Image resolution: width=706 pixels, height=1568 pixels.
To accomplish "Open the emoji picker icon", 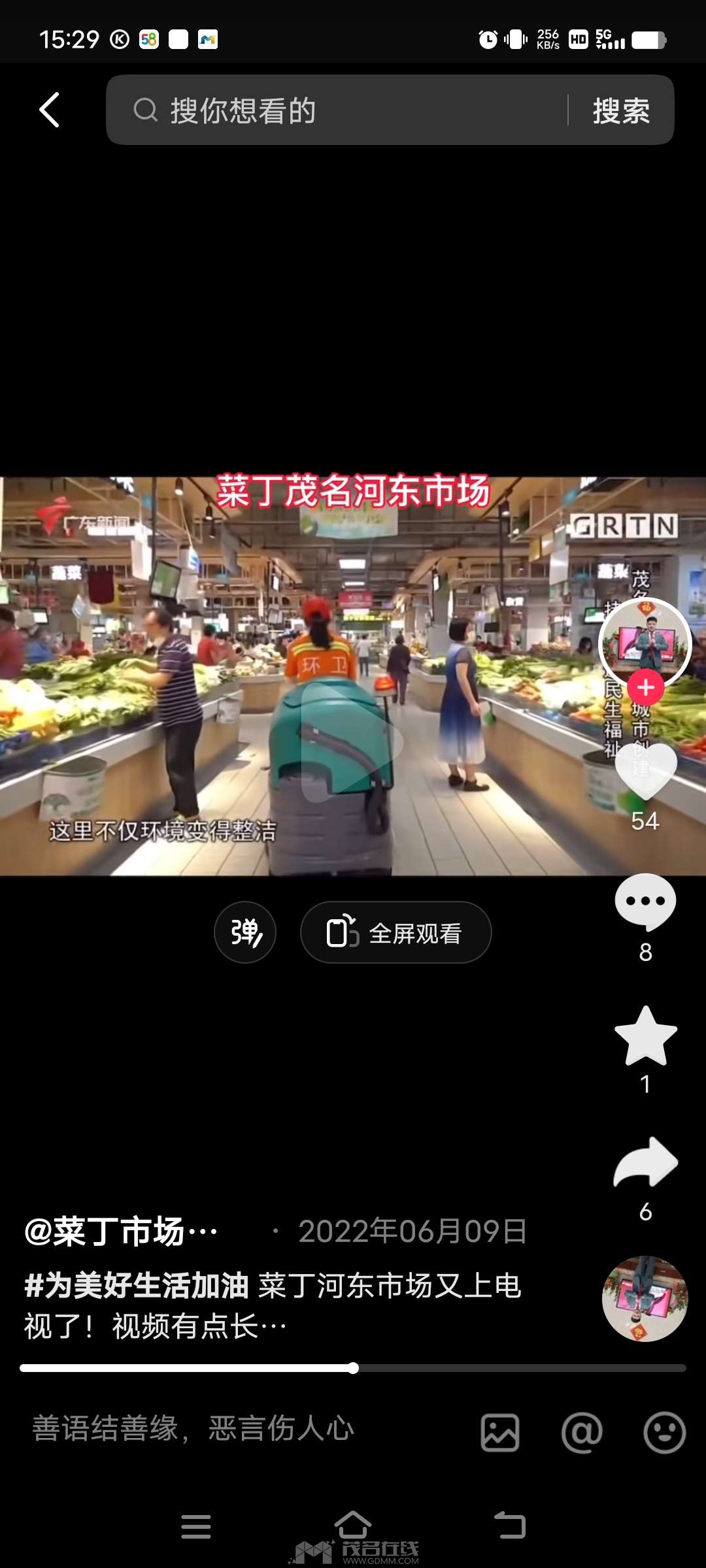I will (664, 1432).
